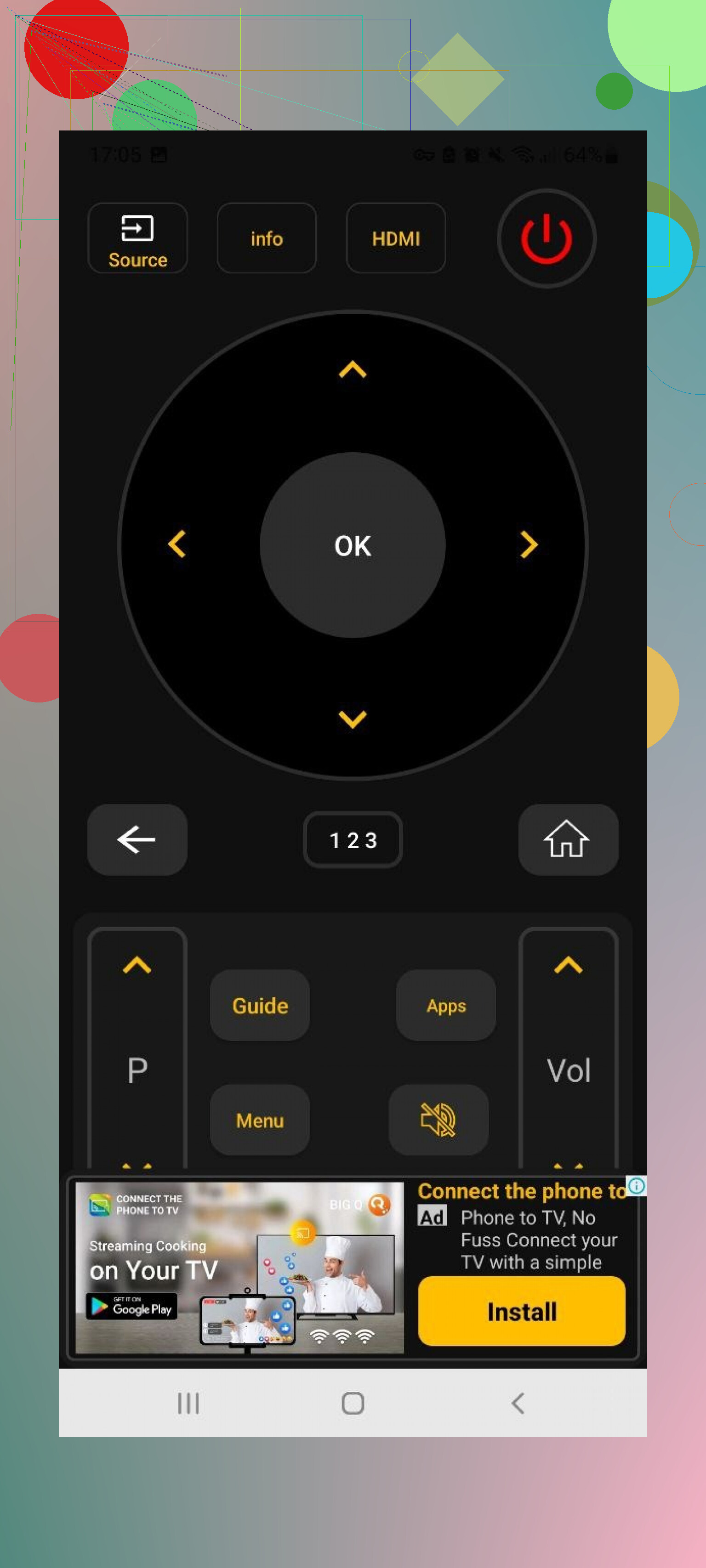Tap the remote's back arrow button
Screen dimensions: 706x1568
[x=137, y=839]
